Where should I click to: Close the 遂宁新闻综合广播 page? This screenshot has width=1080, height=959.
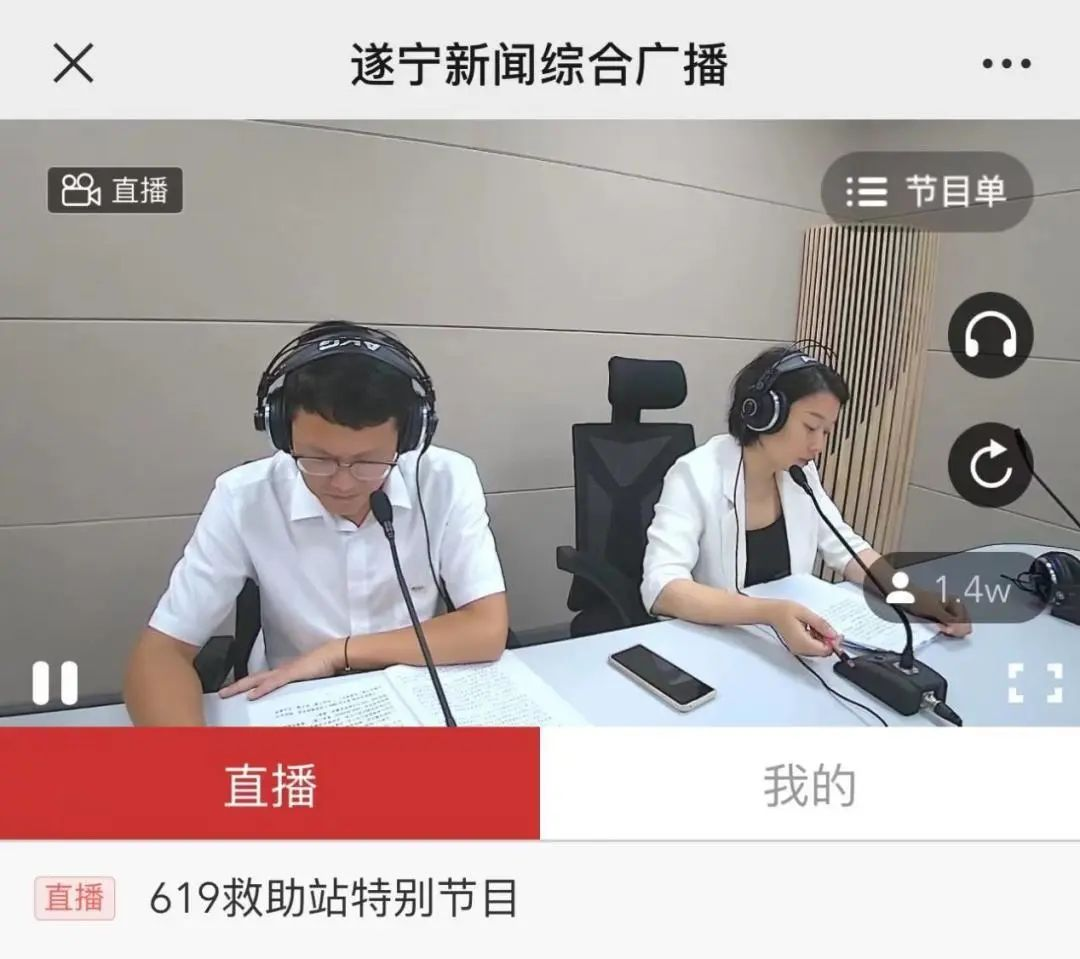[x=73, y=64]
